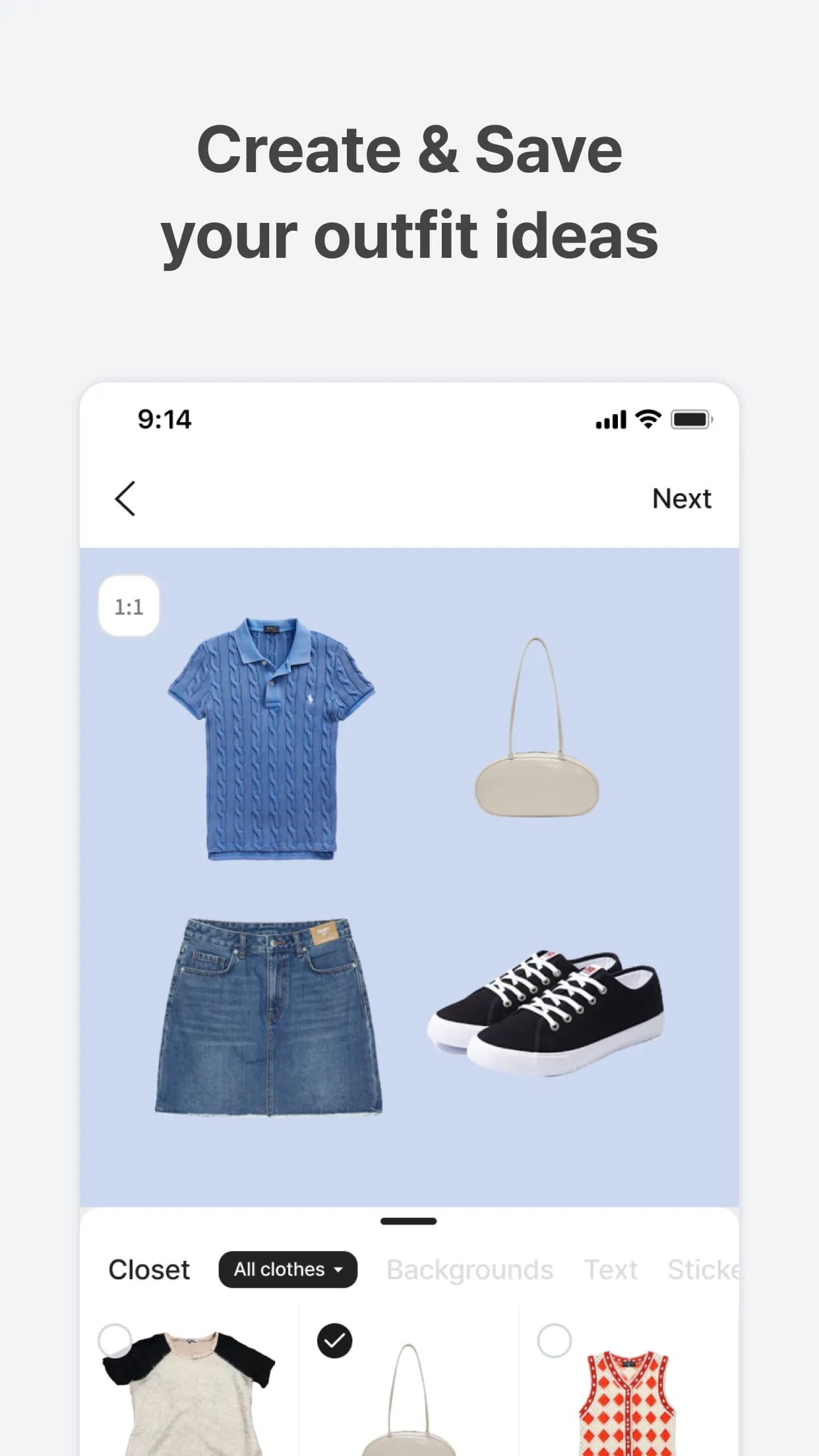Viewport: 819px width, 1456px height.
Task: Open the All clothes filter dropdown
Action: click(288, 1269)
